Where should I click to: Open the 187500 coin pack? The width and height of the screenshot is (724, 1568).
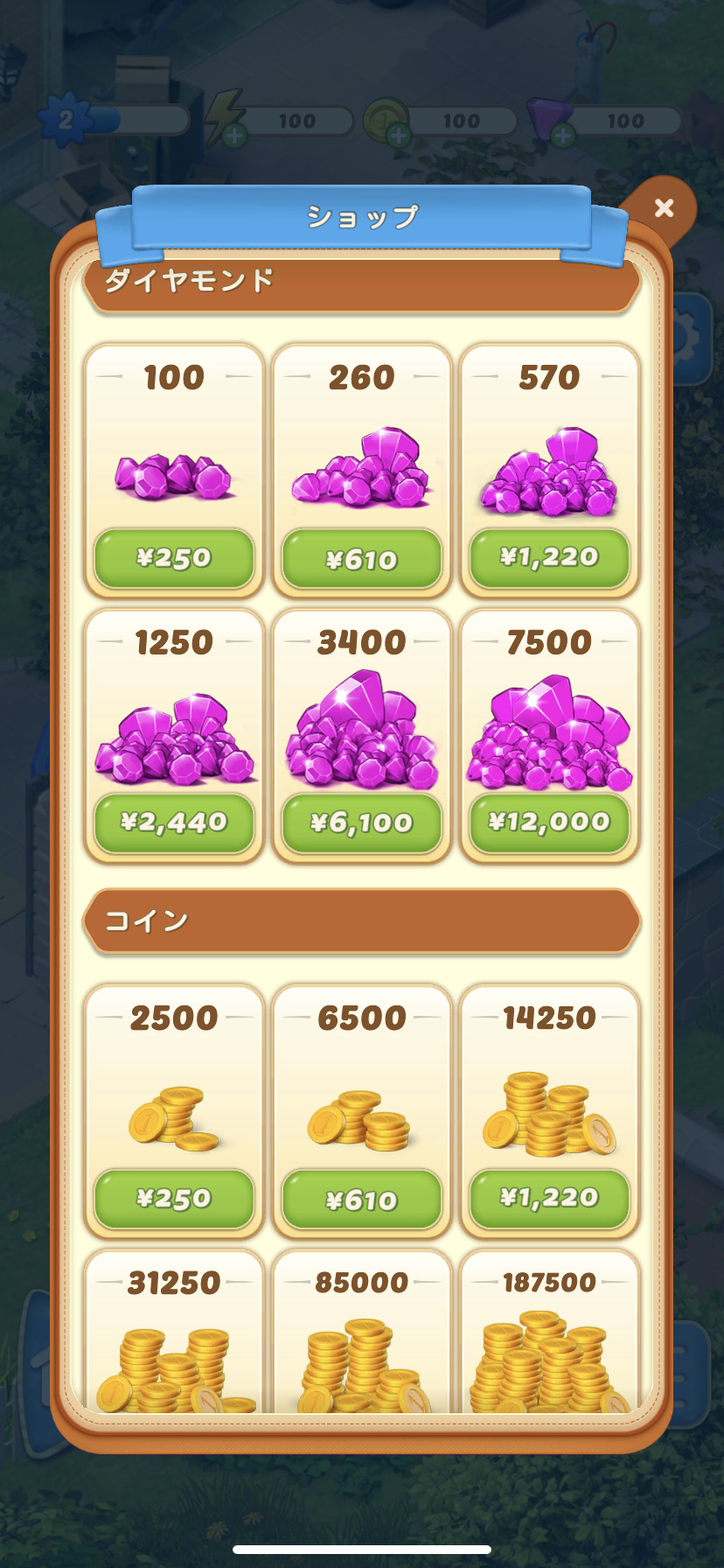pyautogui.click(x=549, y=1339)
